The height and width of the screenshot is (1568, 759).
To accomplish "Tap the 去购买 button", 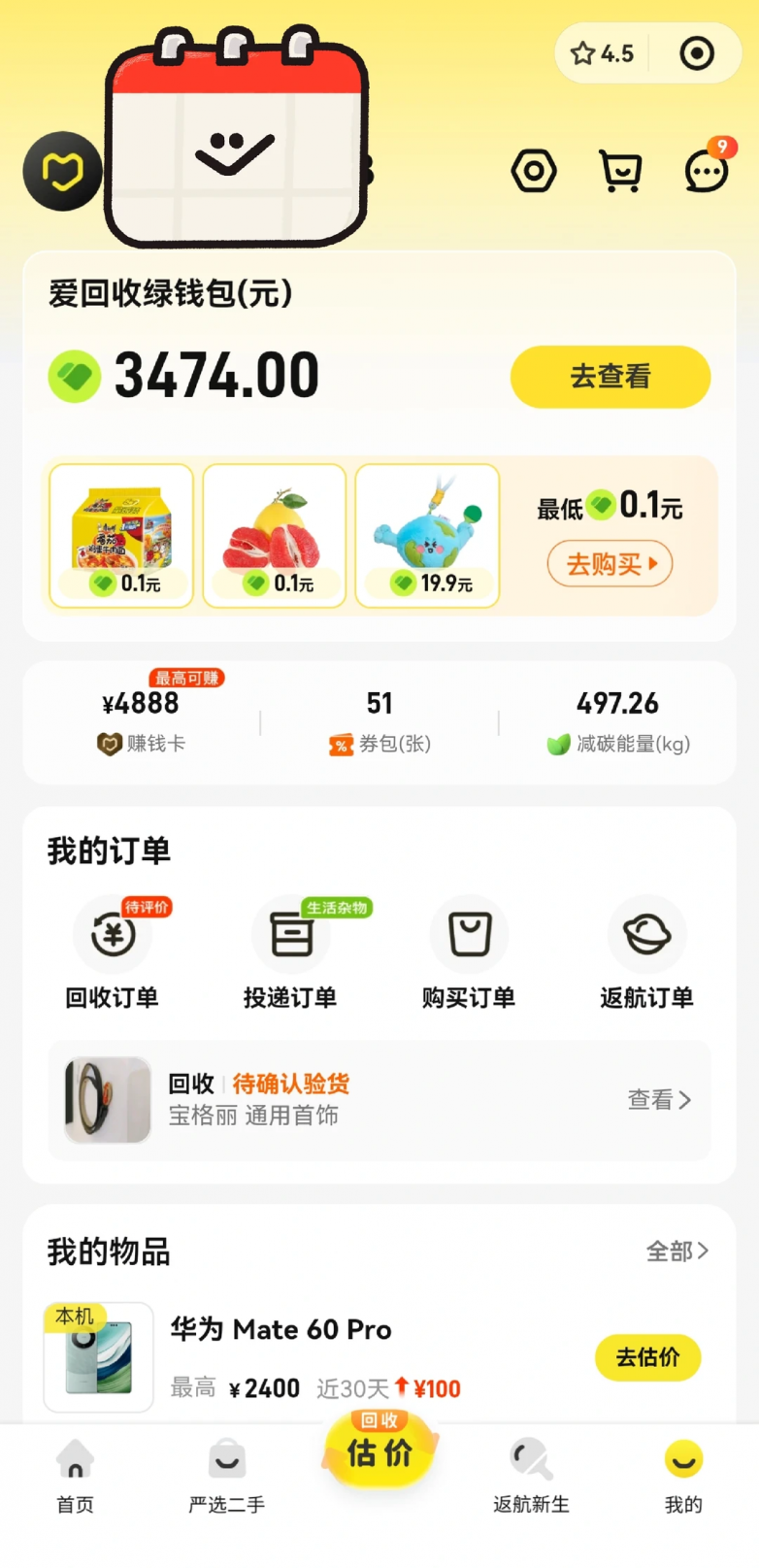I will pos(610,563).
